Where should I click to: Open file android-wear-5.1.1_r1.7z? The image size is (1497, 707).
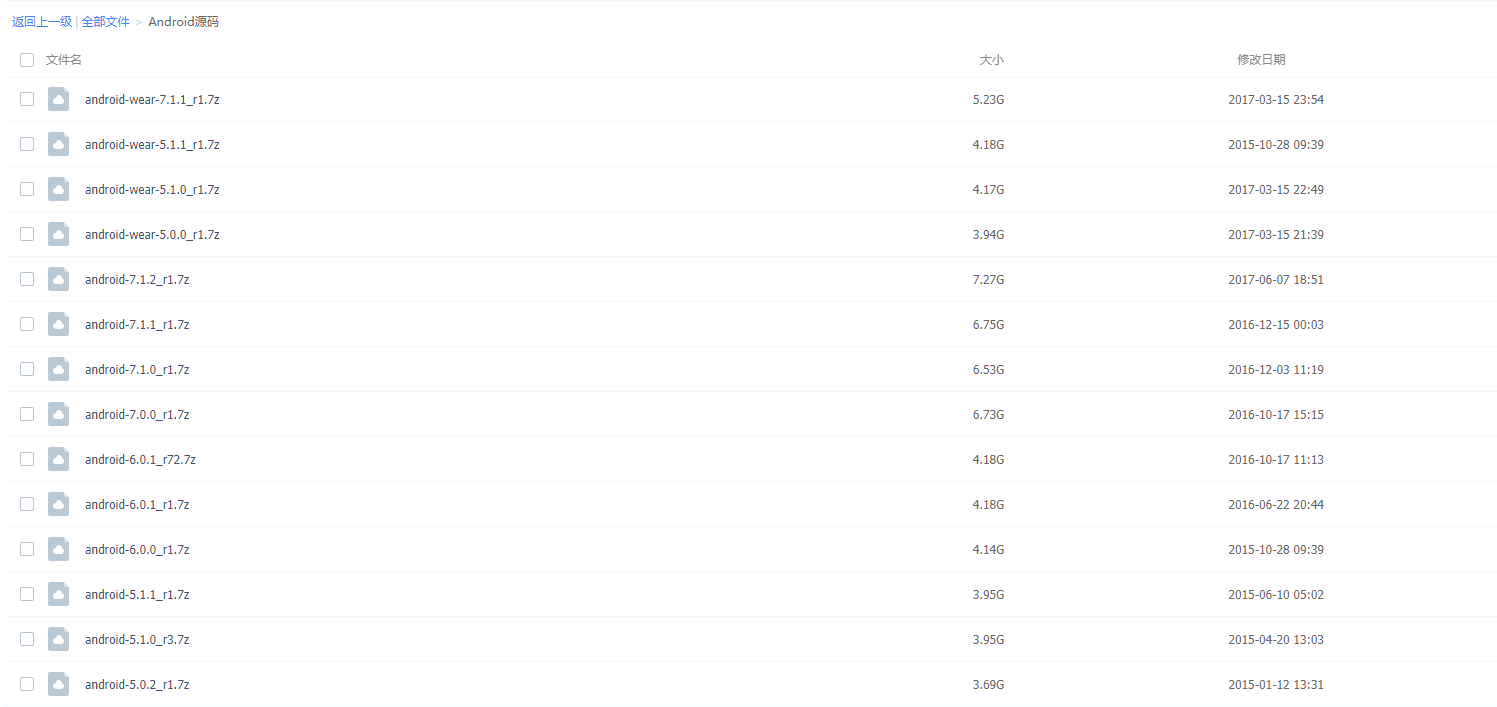(152, 145)
